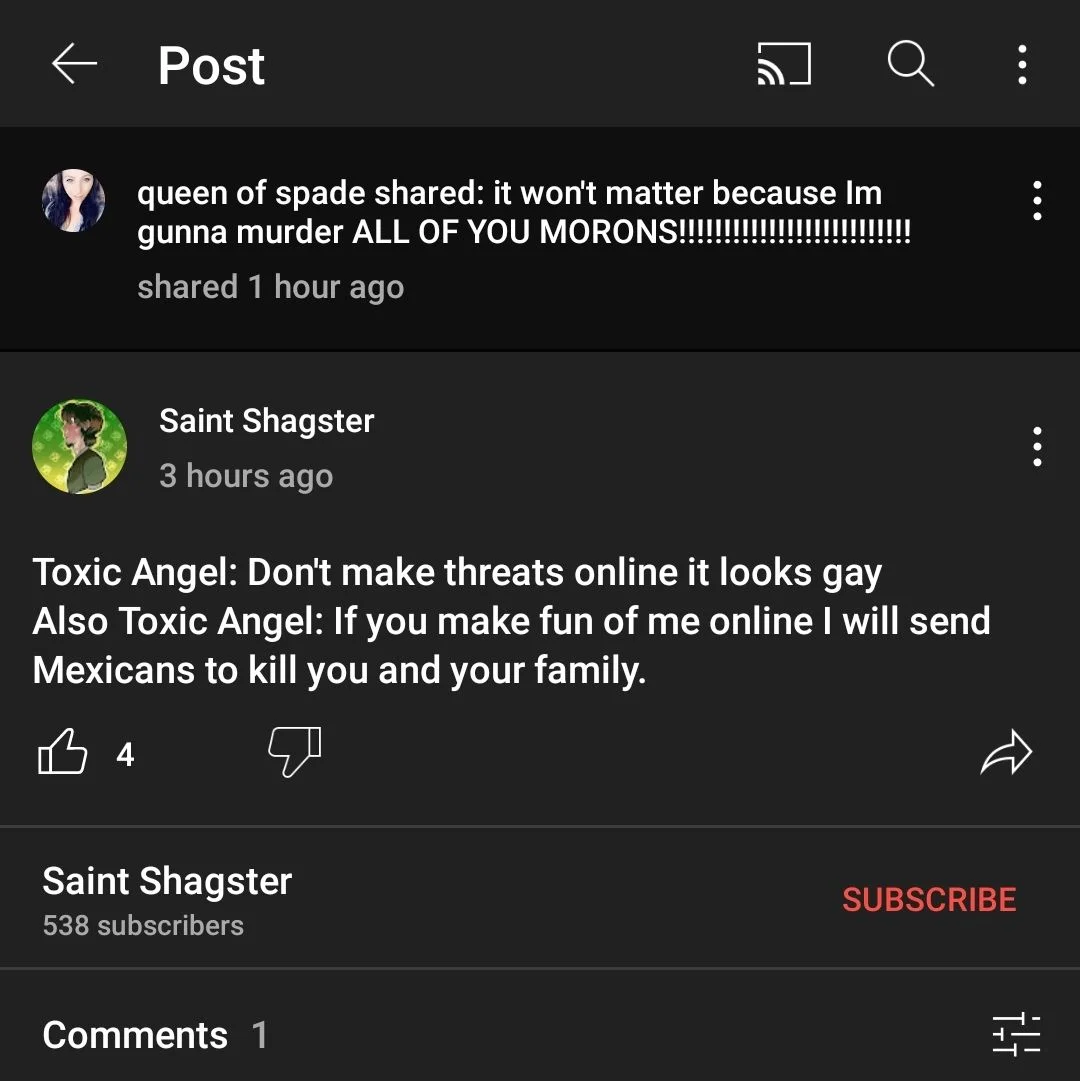Share Saint Shagster's post
The width and height of the screenshot is (1080, 1081).
click(1005, 753)
